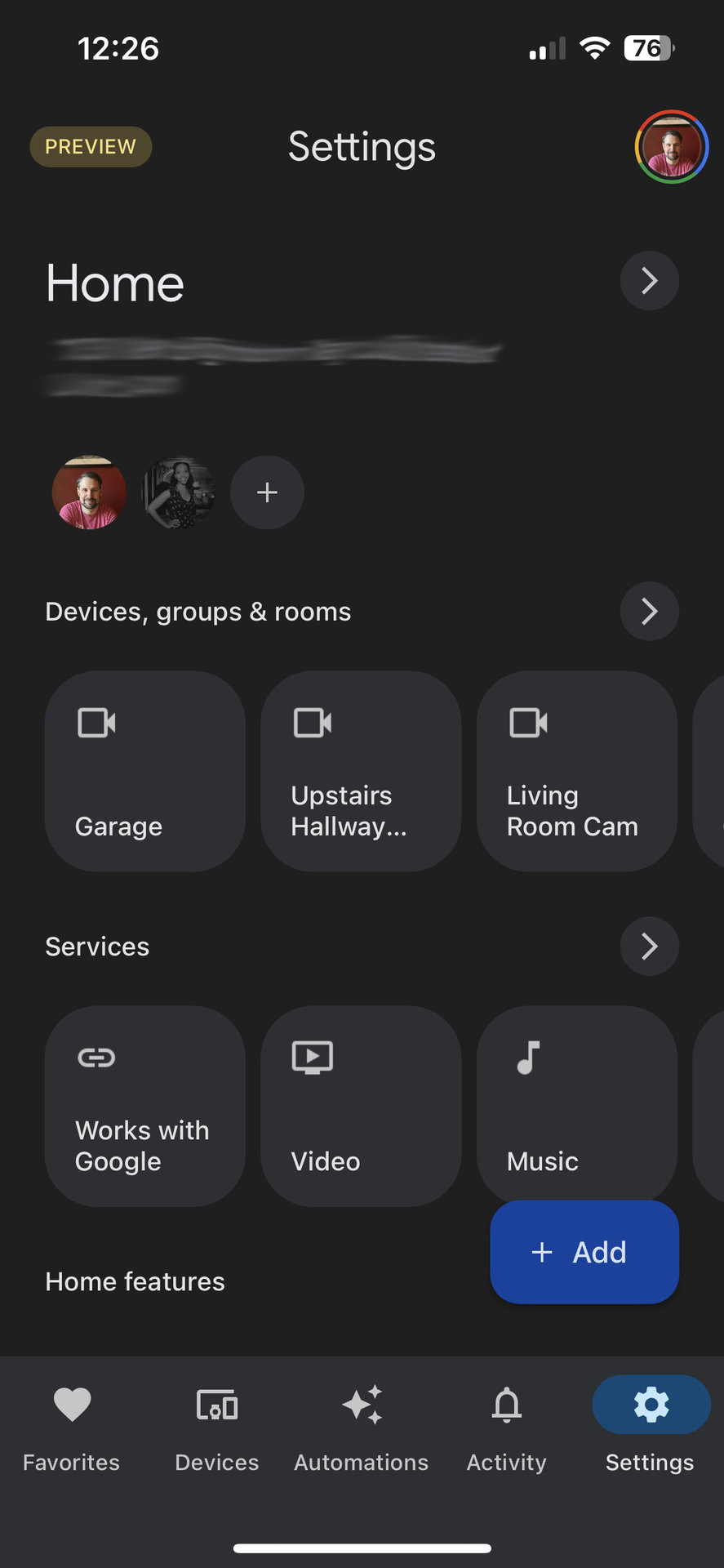View the second home member's avatar
Image resolution: width=724 pixels, height=1568 pixels.
coord(178,492)
